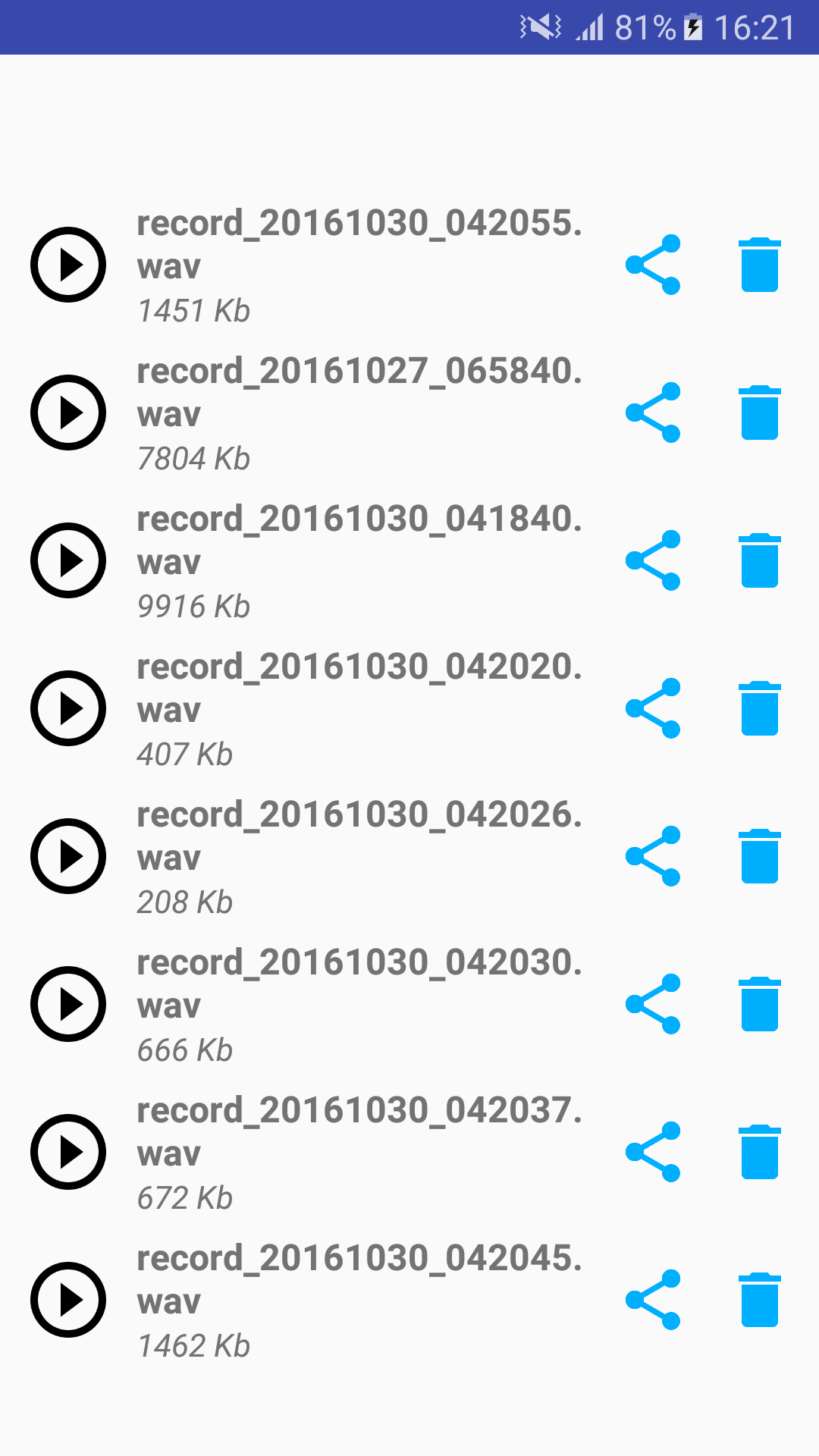Delete record_20161030_042045.wav
The width and height of the screenshot is (819, 1456).
759,1300
